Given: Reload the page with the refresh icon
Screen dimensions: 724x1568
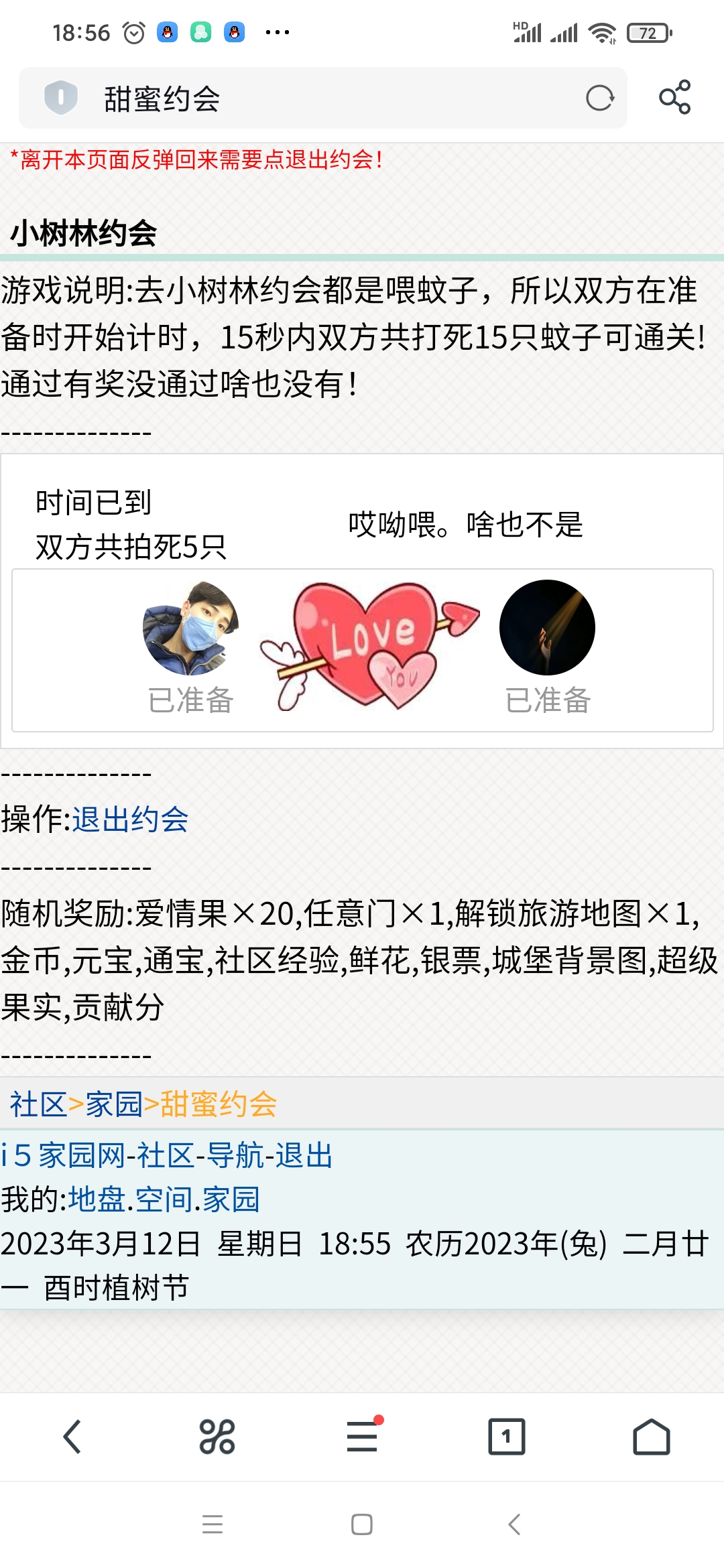Looking at the screenshot, I should click(x=599, y=99).
